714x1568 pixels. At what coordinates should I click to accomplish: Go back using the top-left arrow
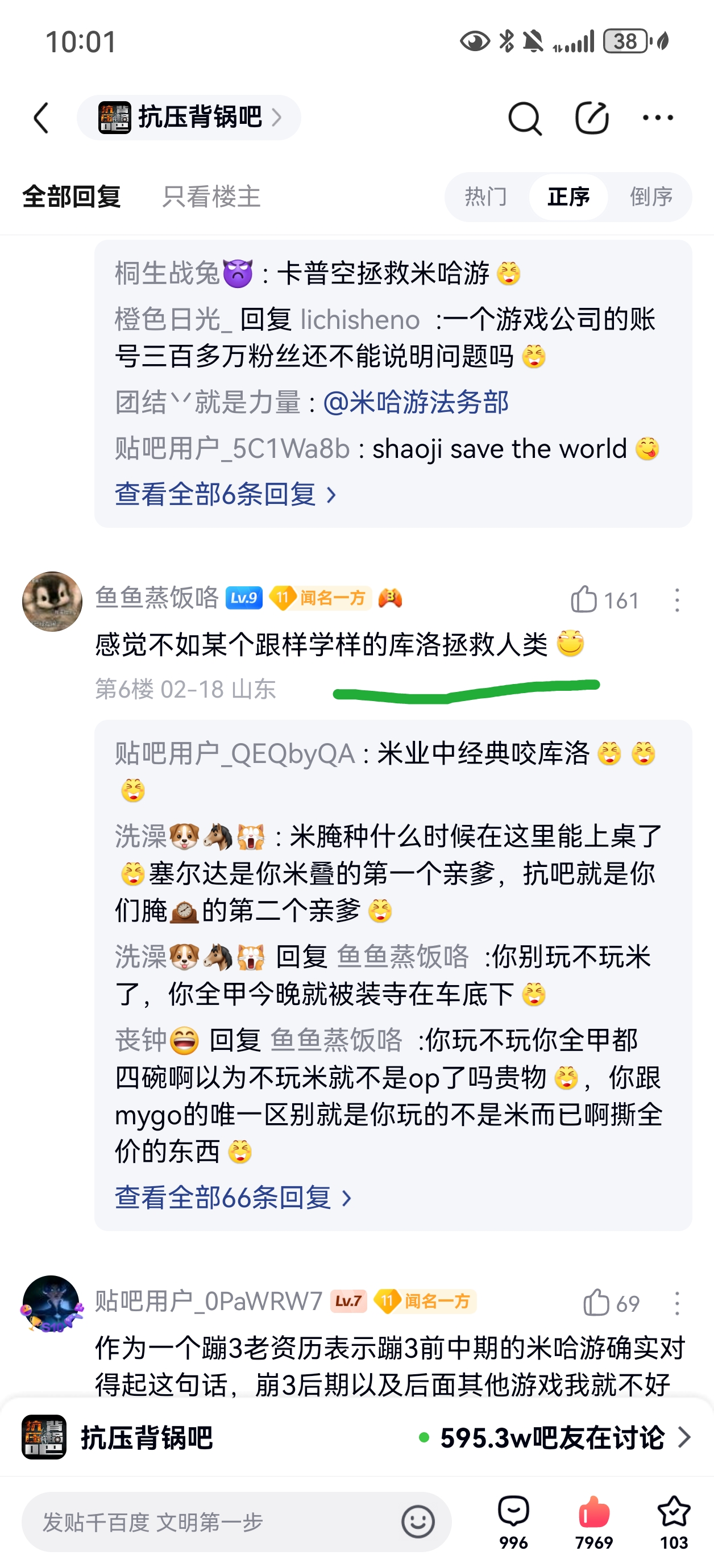41,118
